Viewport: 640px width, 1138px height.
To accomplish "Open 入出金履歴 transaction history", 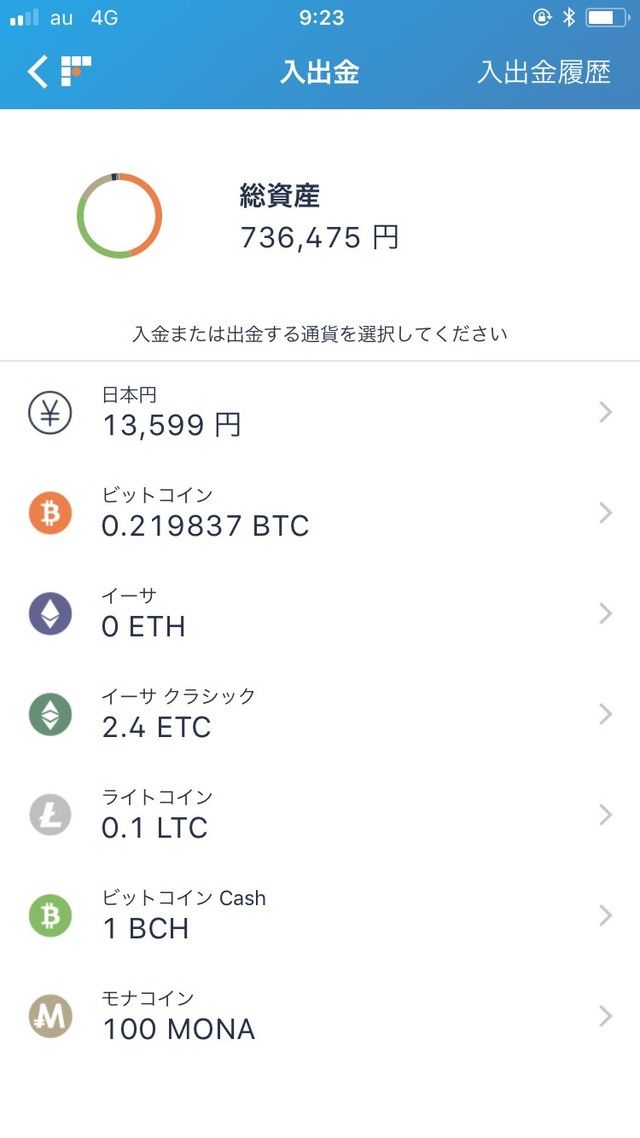I will click(543, 72).
